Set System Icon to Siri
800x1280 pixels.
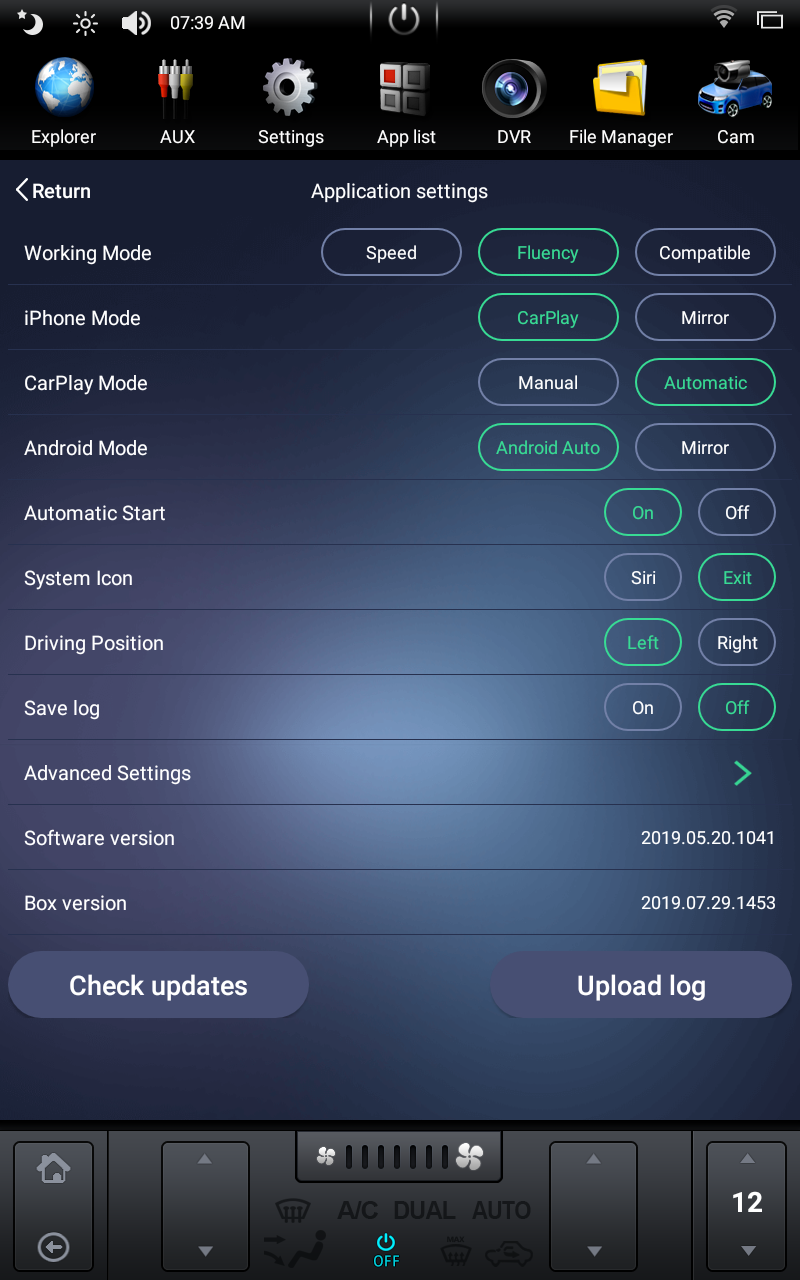coord(643,578)
